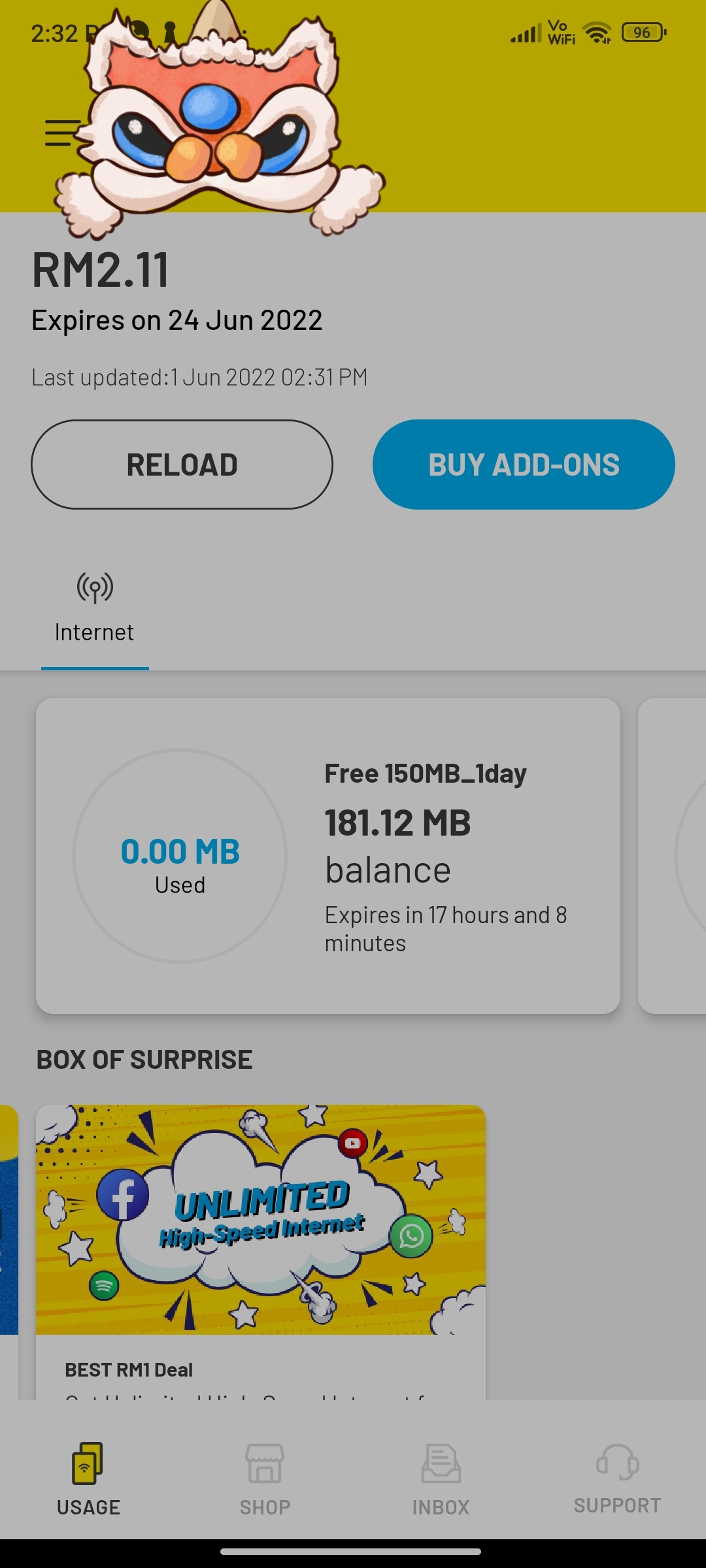Open the hamburger drawer menu

[x=63, y=133]
